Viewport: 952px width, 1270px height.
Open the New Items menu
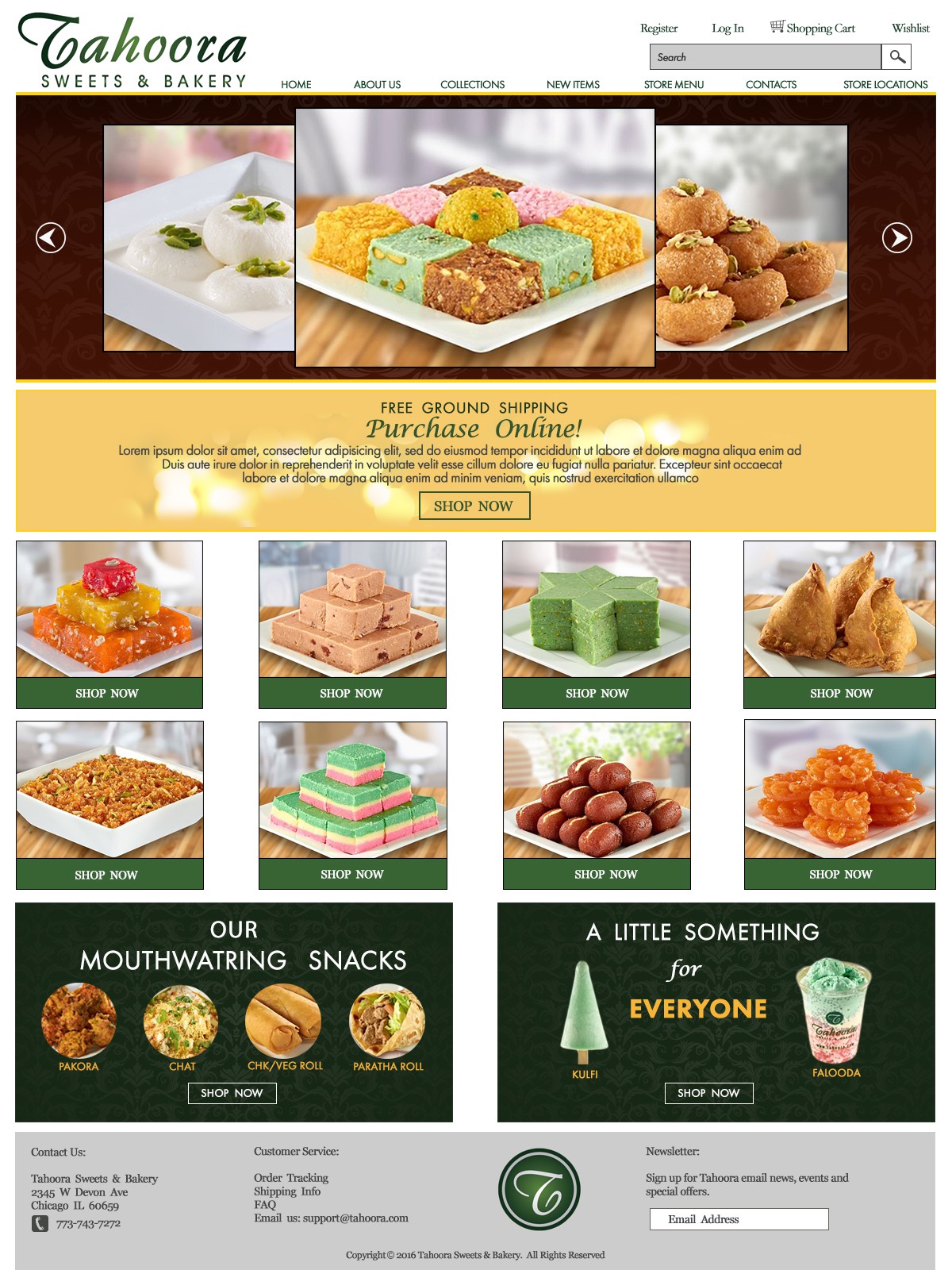click(573, 85)
